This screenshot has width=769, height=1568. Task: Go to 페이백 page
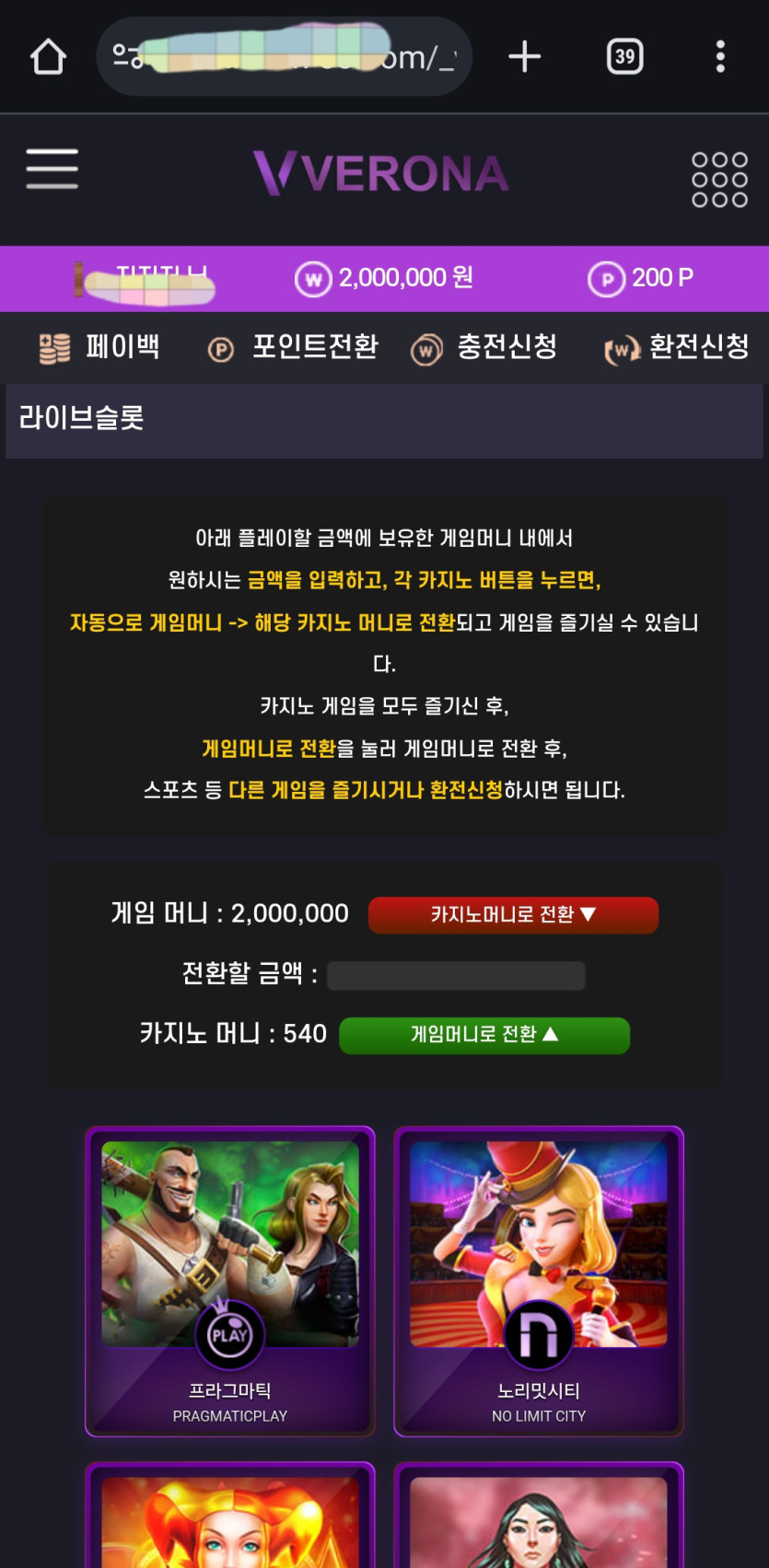(x=100, y=348)
